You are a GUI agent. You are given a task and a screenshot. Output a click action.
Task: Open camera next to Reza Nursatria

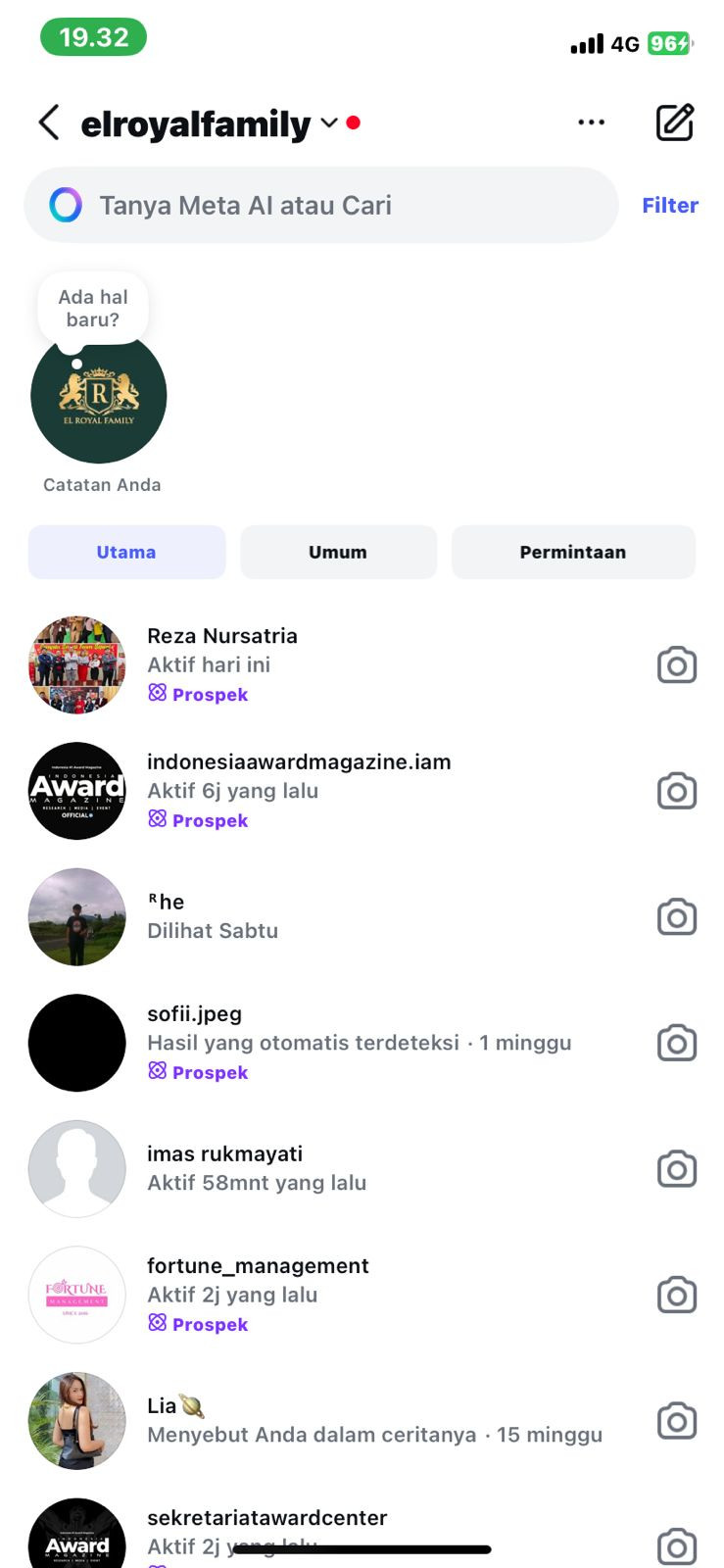[x=676, y=665]
